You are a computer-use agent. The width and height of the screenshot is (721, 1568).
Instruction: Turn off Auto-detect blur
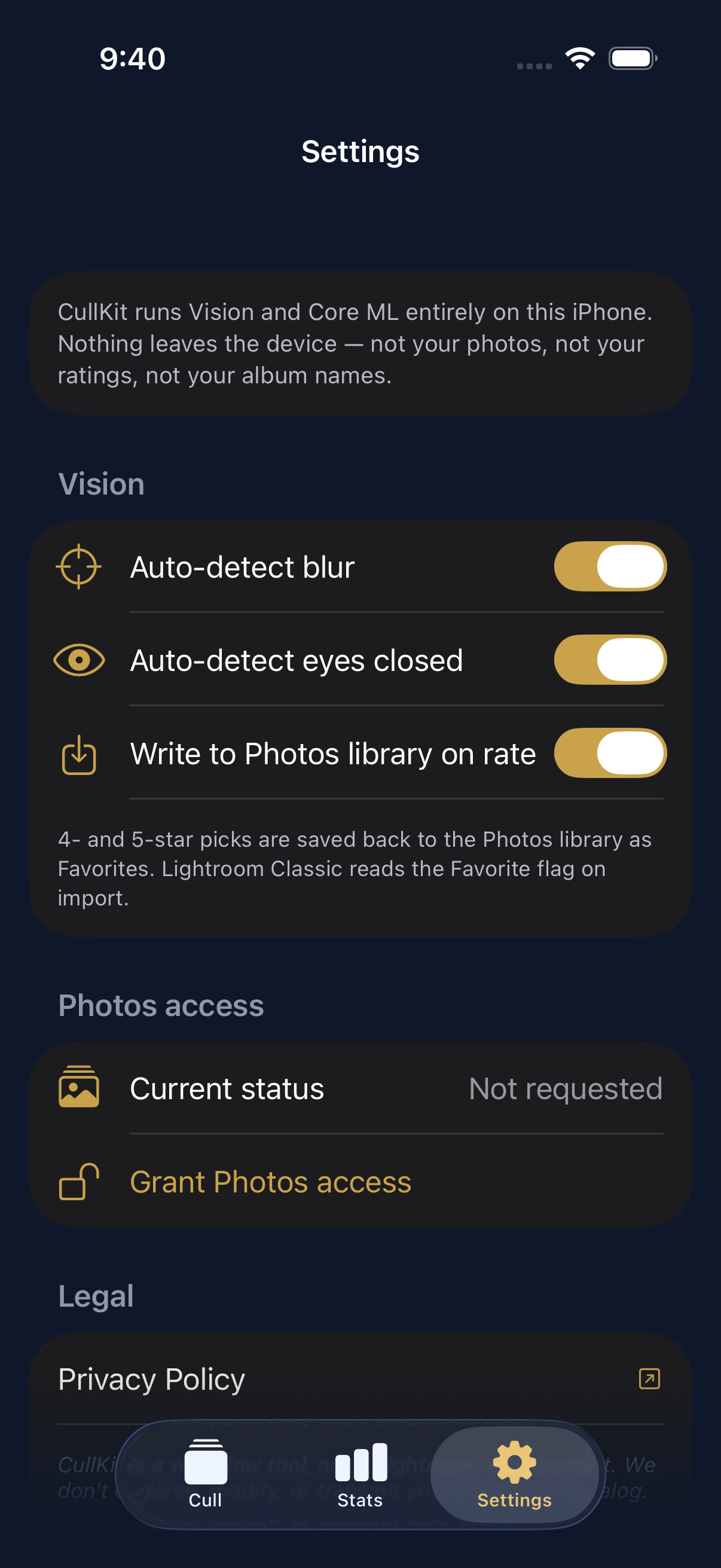tap(610, 567)
